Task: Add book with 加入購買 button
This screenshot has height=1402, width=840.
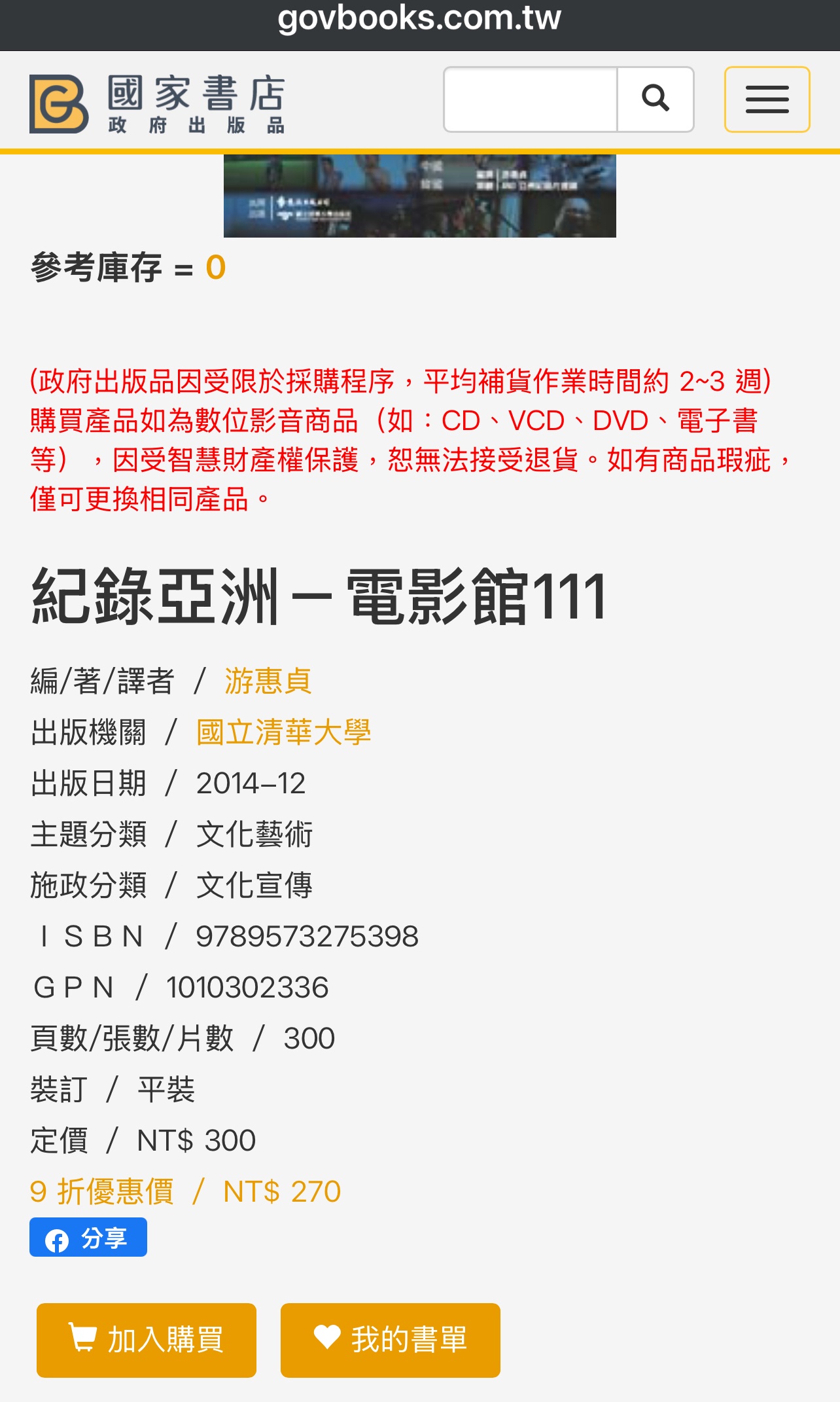Action: [147, 1340]
